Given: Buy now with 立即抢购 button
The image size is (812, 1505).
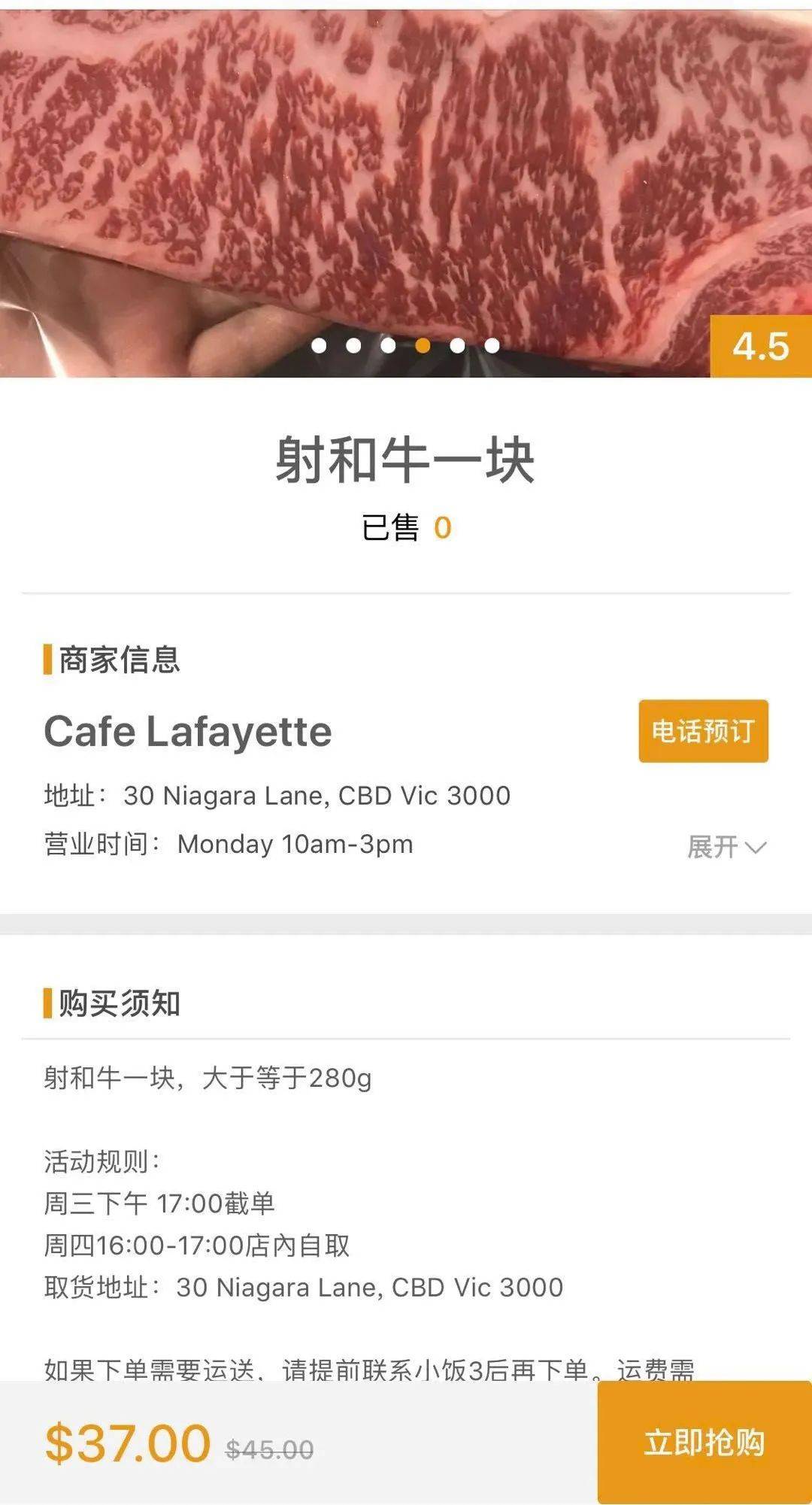Looking at the screenshot, I should (x=704, y=1442).
